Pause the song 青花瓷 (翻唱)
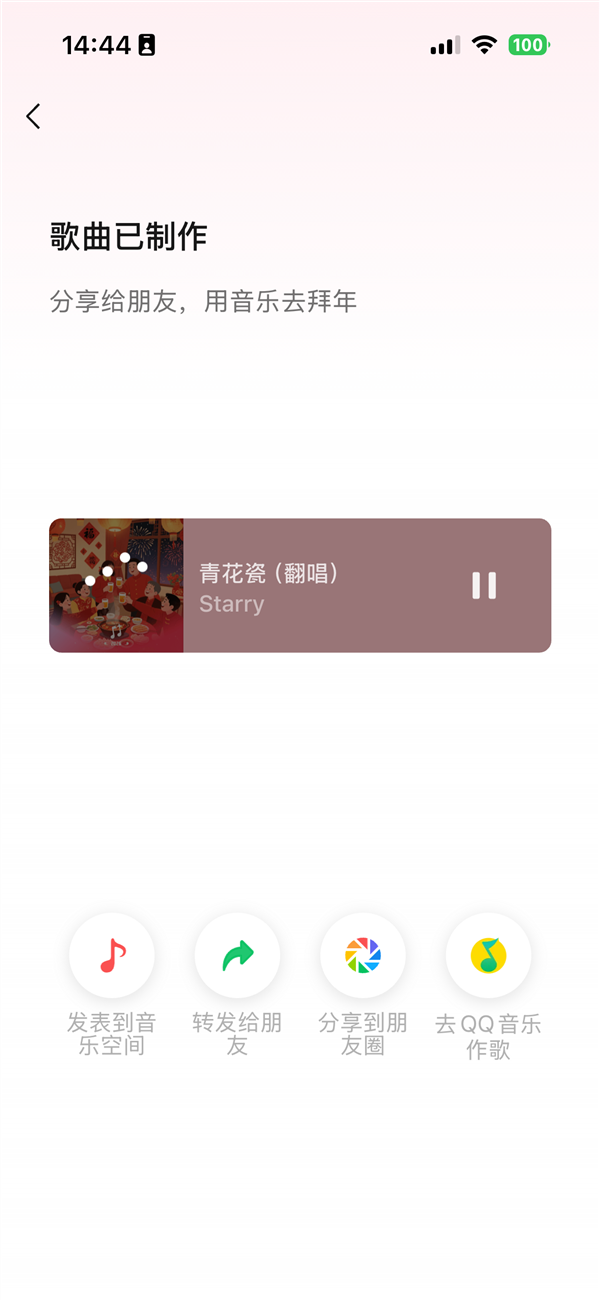The width and height of the screenshot is (600, 1300). click(484, 585)
